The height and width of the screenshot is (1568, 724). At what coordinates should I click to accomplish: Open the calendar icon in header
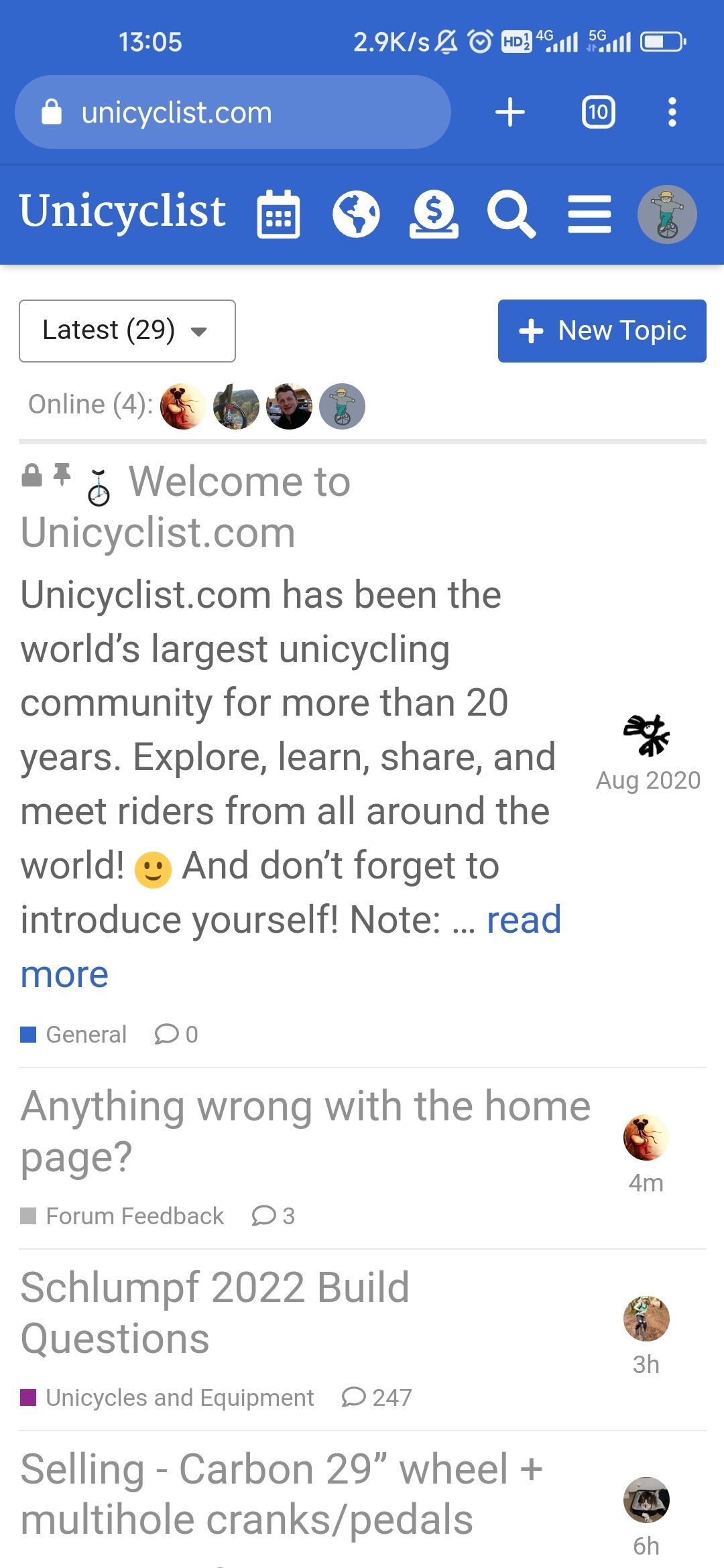[x=278, y=214]
